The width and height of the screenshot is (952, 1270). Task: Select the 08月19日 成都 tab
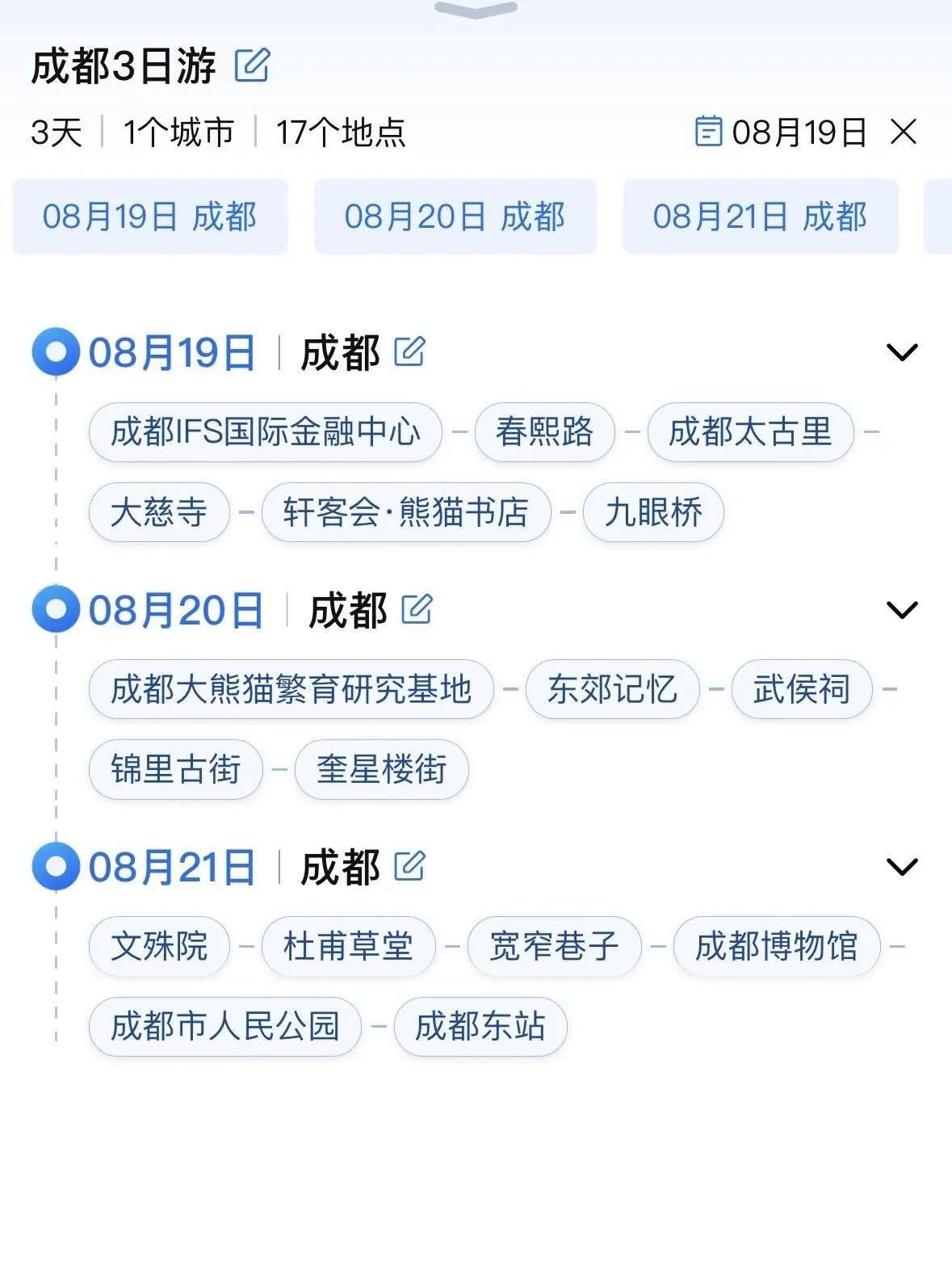(149, 217)
